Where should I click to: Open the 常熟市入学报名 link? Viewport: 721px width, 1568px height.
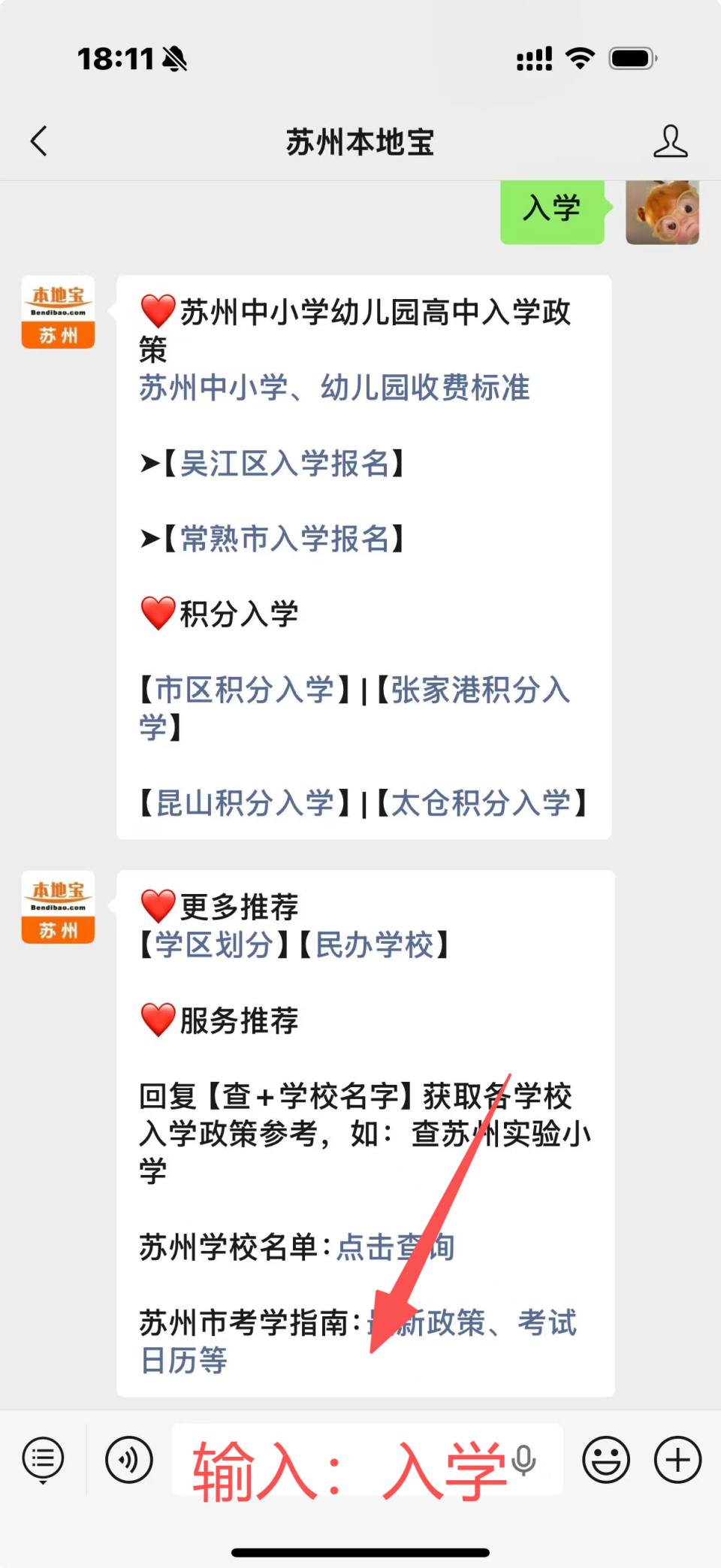pos(285,539)
